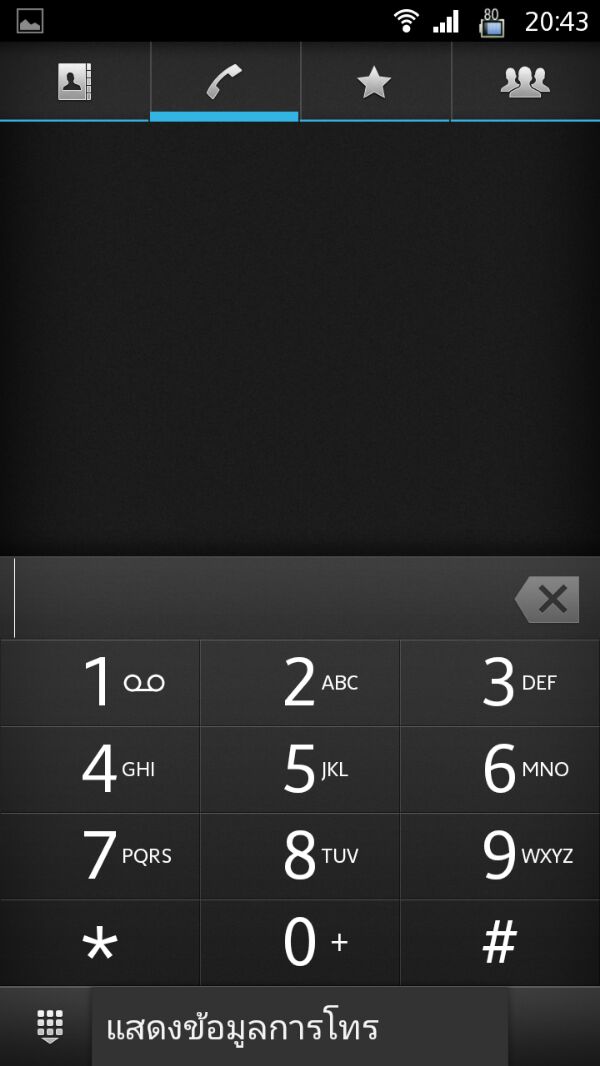600x1066 pixels.
Task: Switch to the Groups tab
Action: [525, 82]
